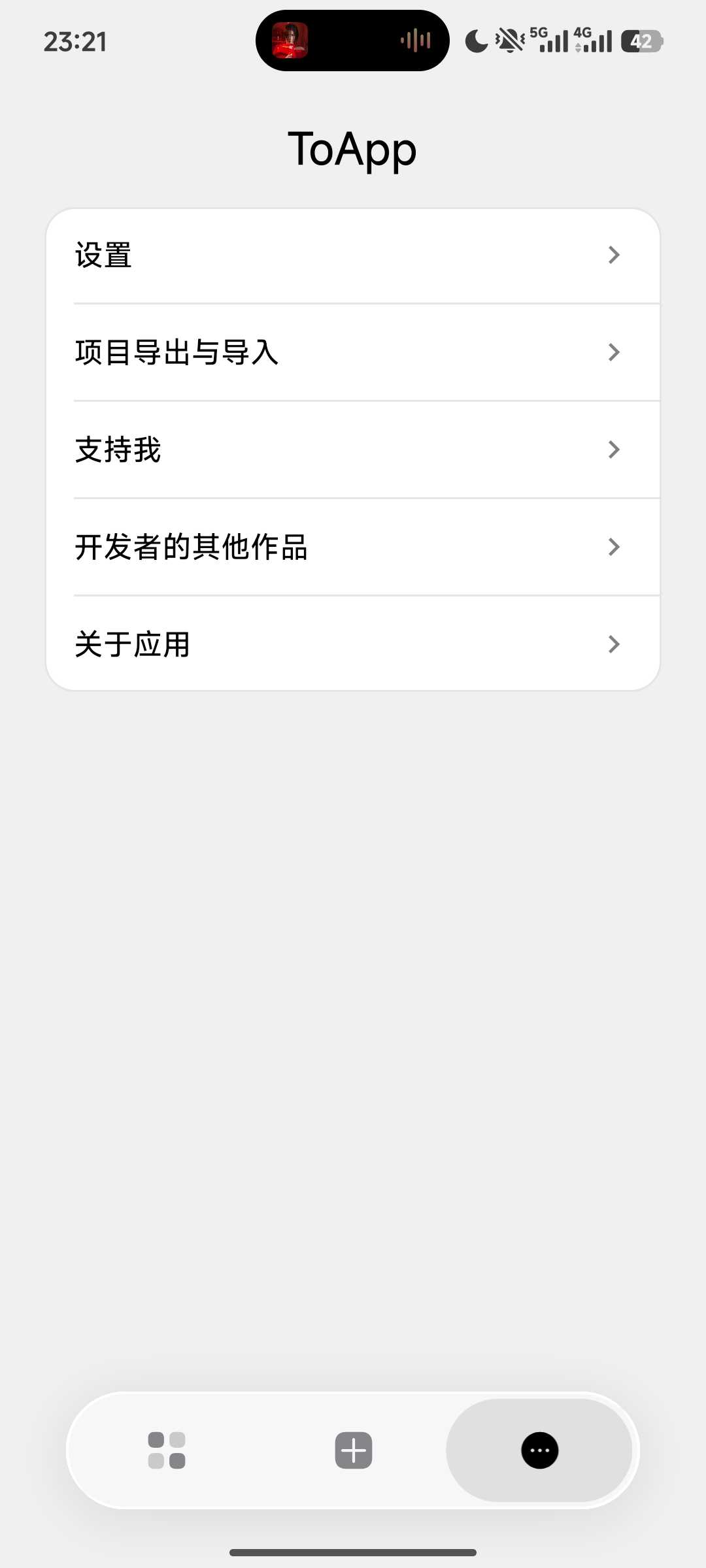View 开发者的其他作品

353,547
